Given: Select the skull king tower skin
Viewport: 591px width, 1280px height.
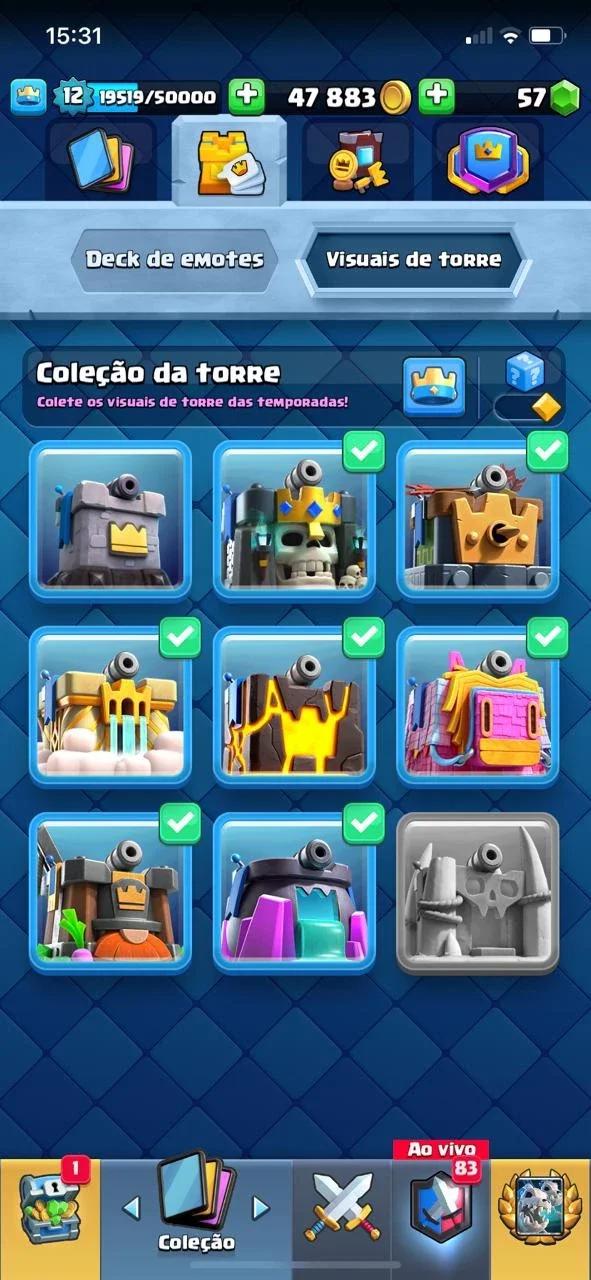Looking at the screenshot, I should pos(294,519).
